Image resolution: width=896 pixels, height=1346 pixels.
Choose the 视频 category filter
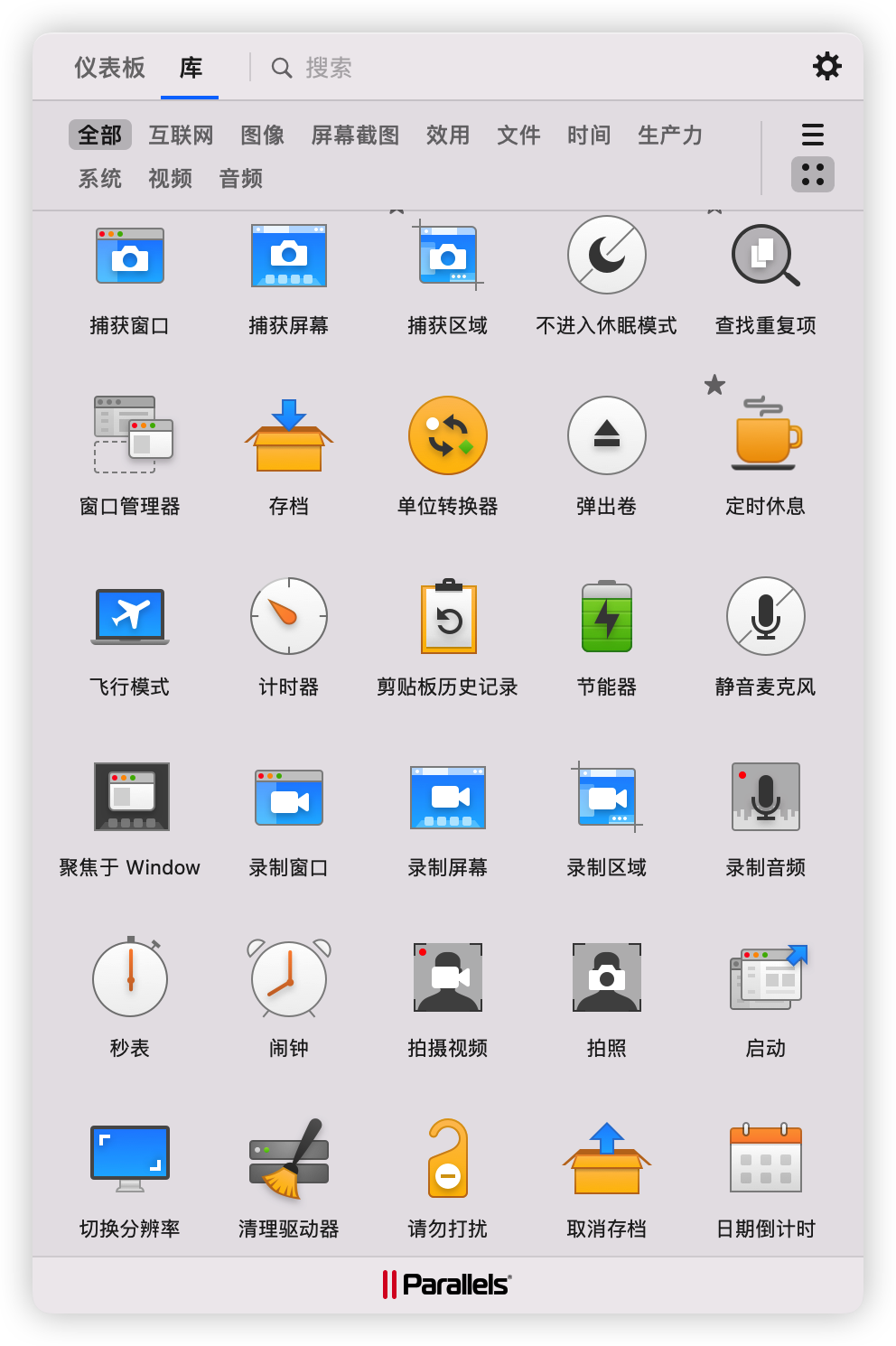coord(170,179)
